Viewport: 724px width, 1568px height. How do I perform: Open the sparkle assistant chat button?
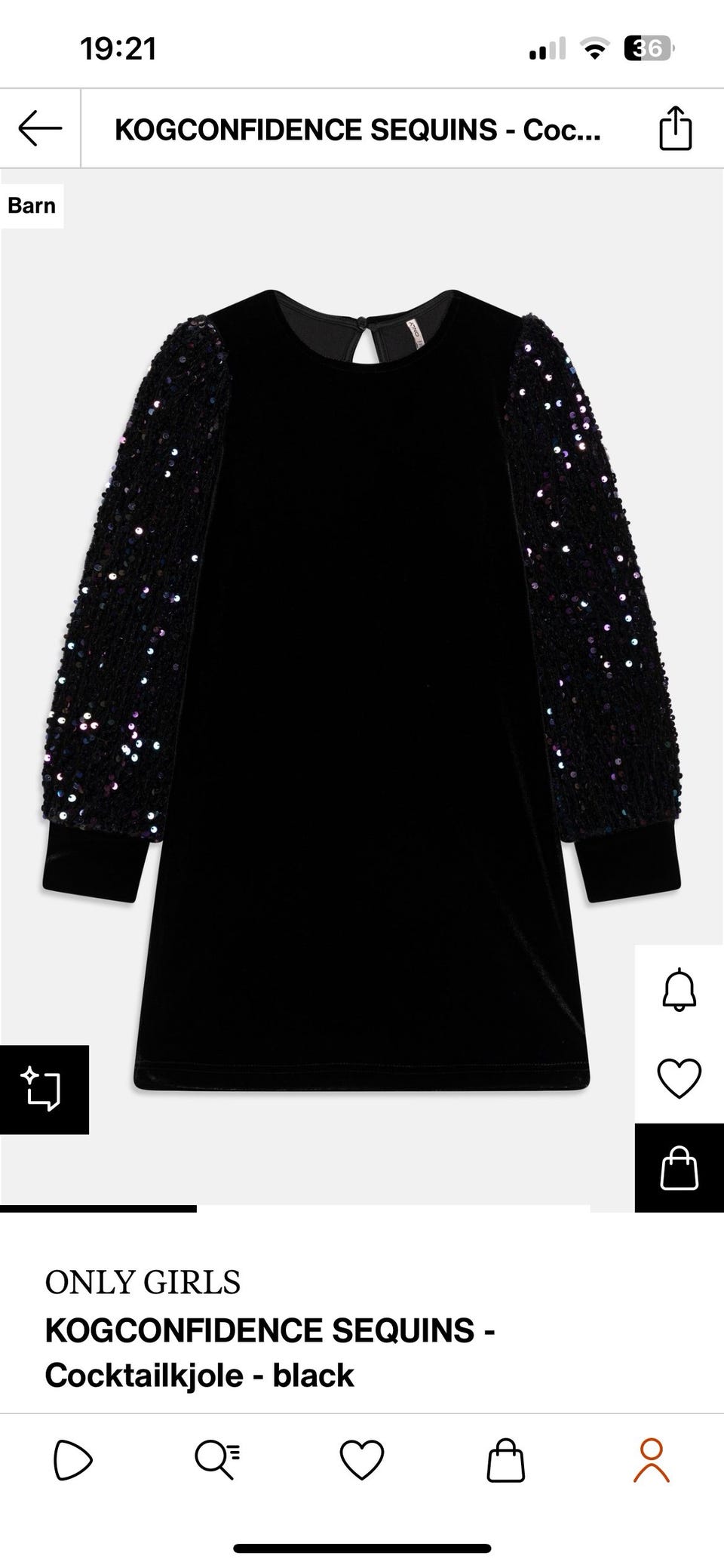[44, 1089]
